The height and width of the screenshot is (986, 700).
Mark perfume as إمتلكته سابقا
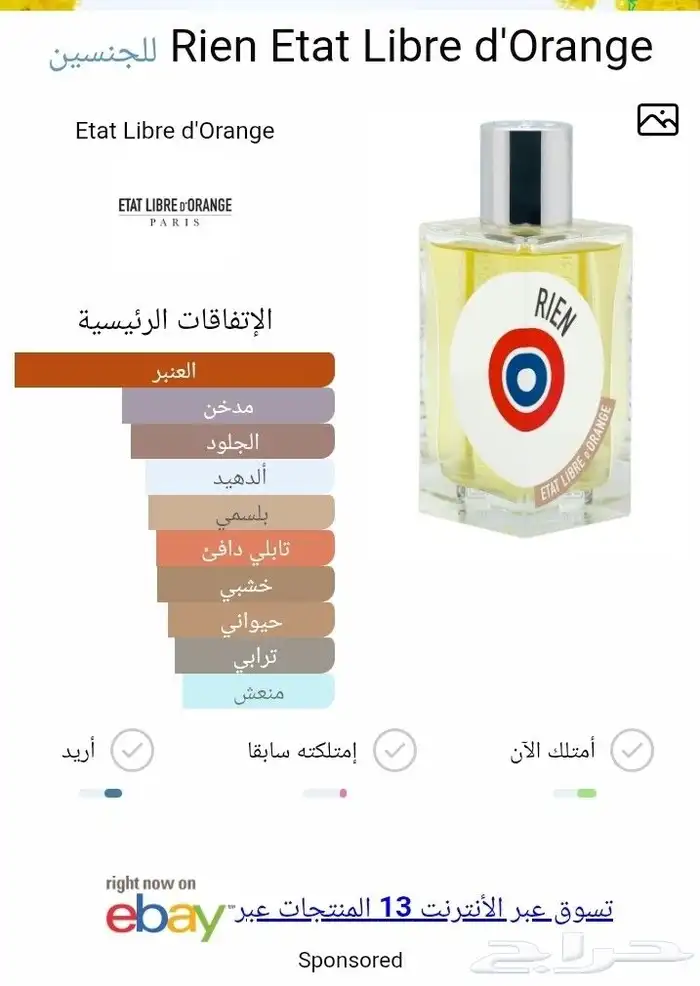point(394,750)
